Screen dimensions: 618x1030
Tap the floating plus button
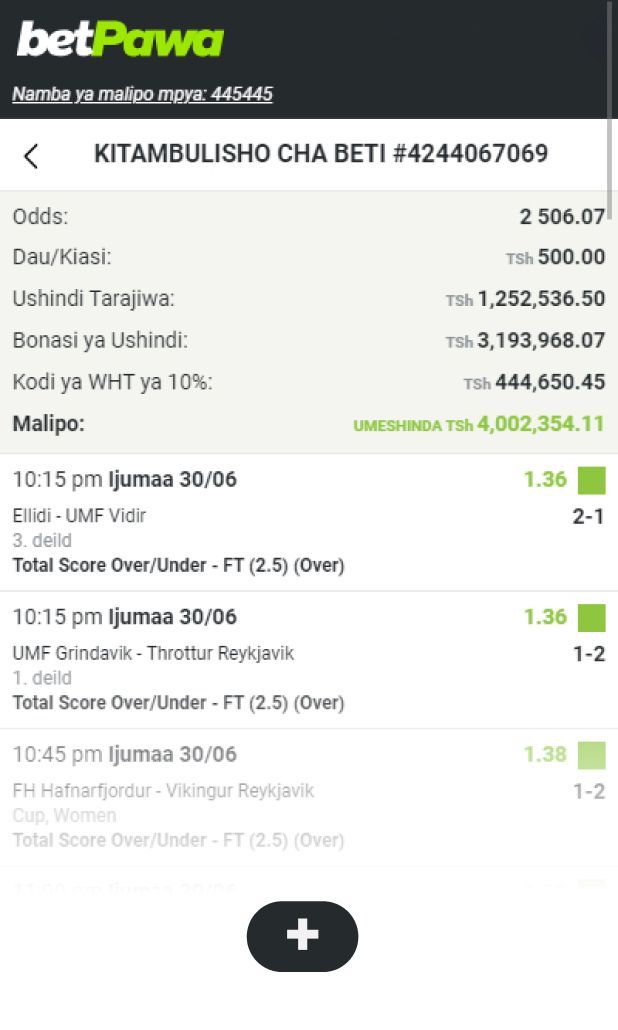302,936
